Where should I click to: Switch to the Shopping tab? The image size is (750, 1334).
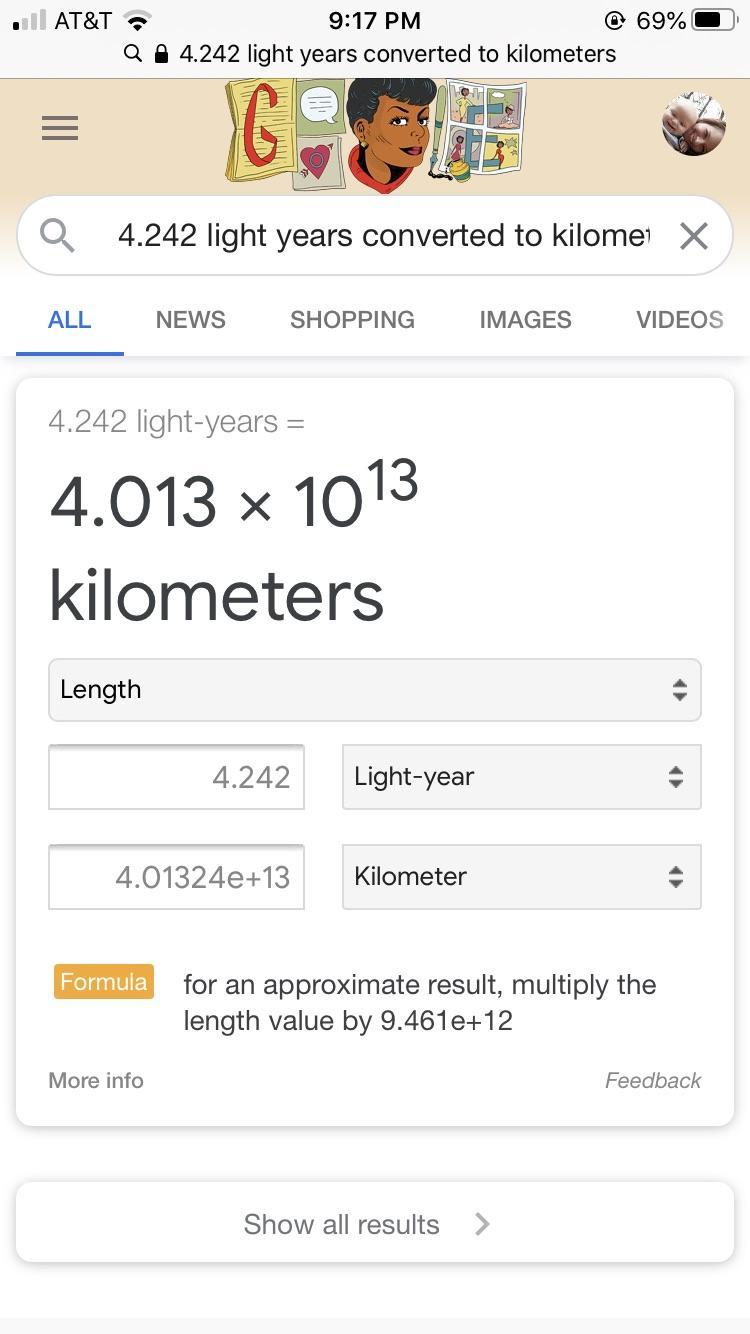pos(352,320)
